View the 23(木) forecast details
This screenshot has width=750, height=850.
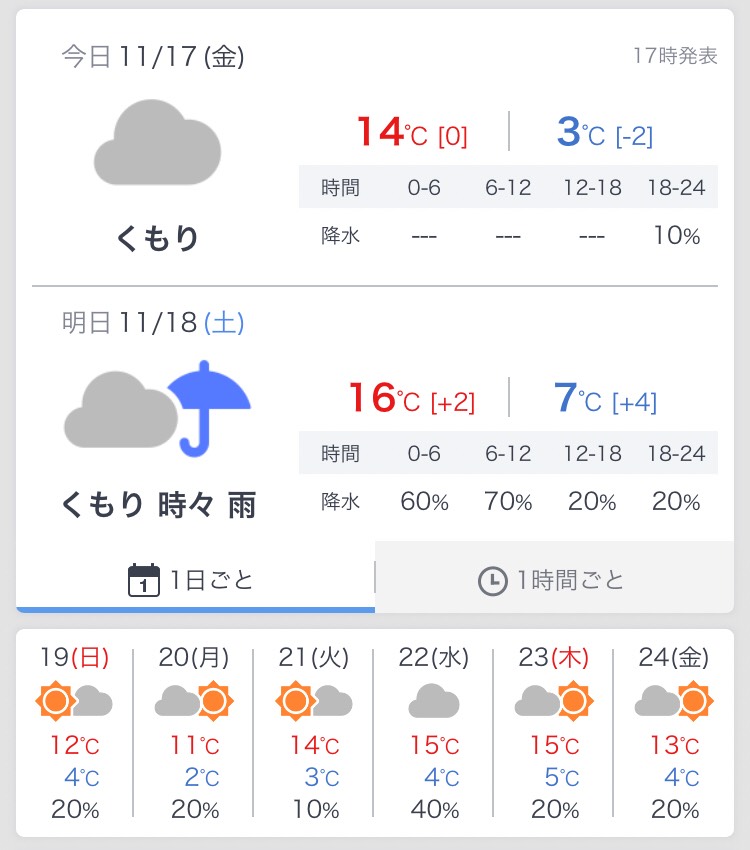pos(553,735)
